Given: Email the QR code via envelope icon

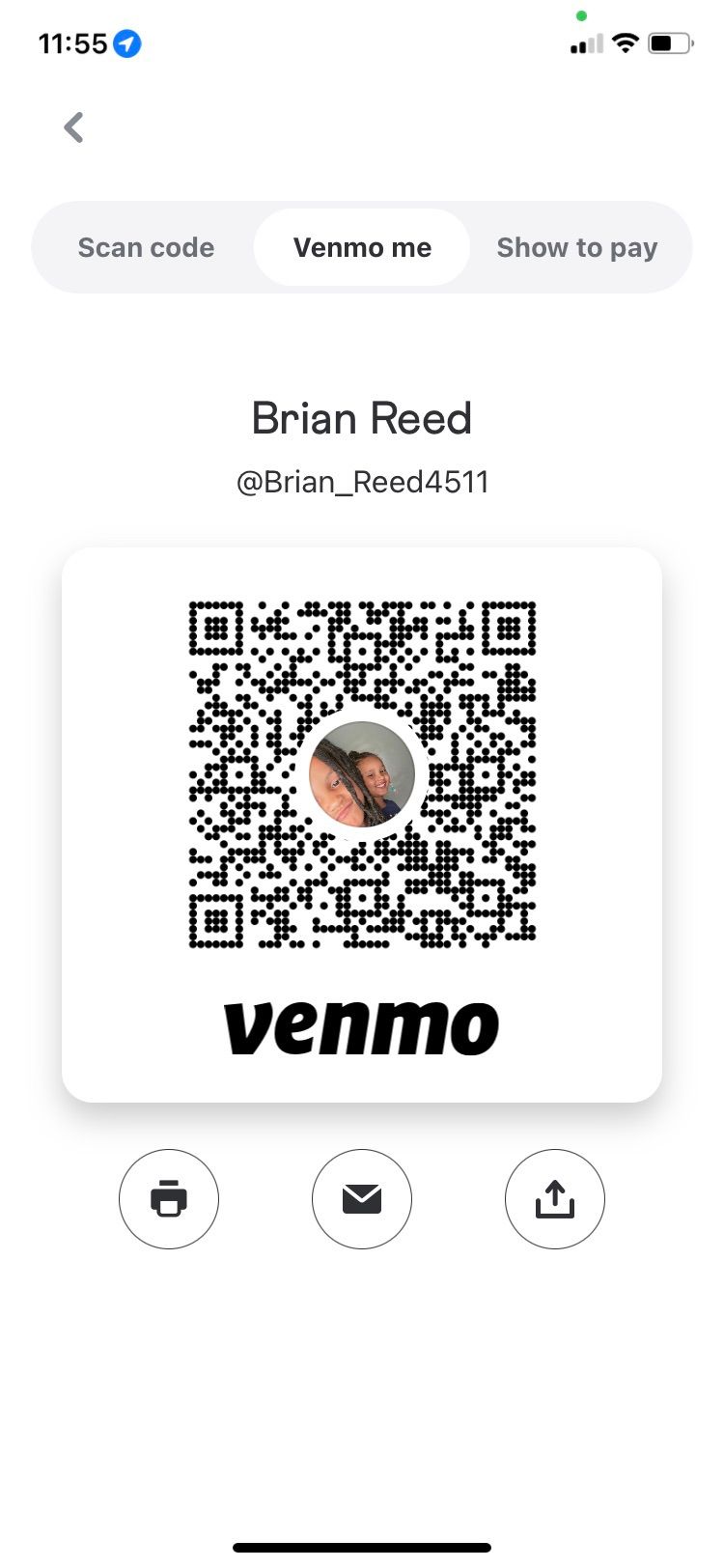Looking at the screenshot, I should coord(362,1199).
